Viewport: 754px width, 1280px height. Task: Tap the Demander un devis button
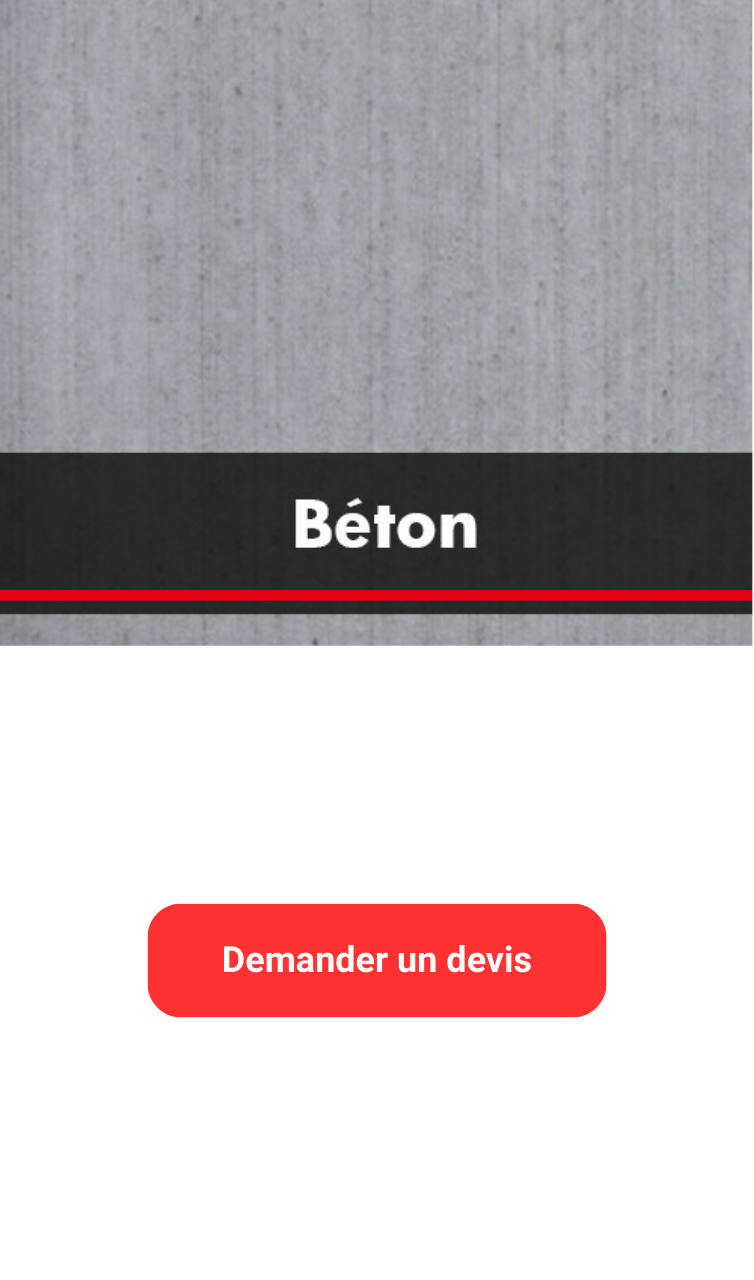pos(377,960)
